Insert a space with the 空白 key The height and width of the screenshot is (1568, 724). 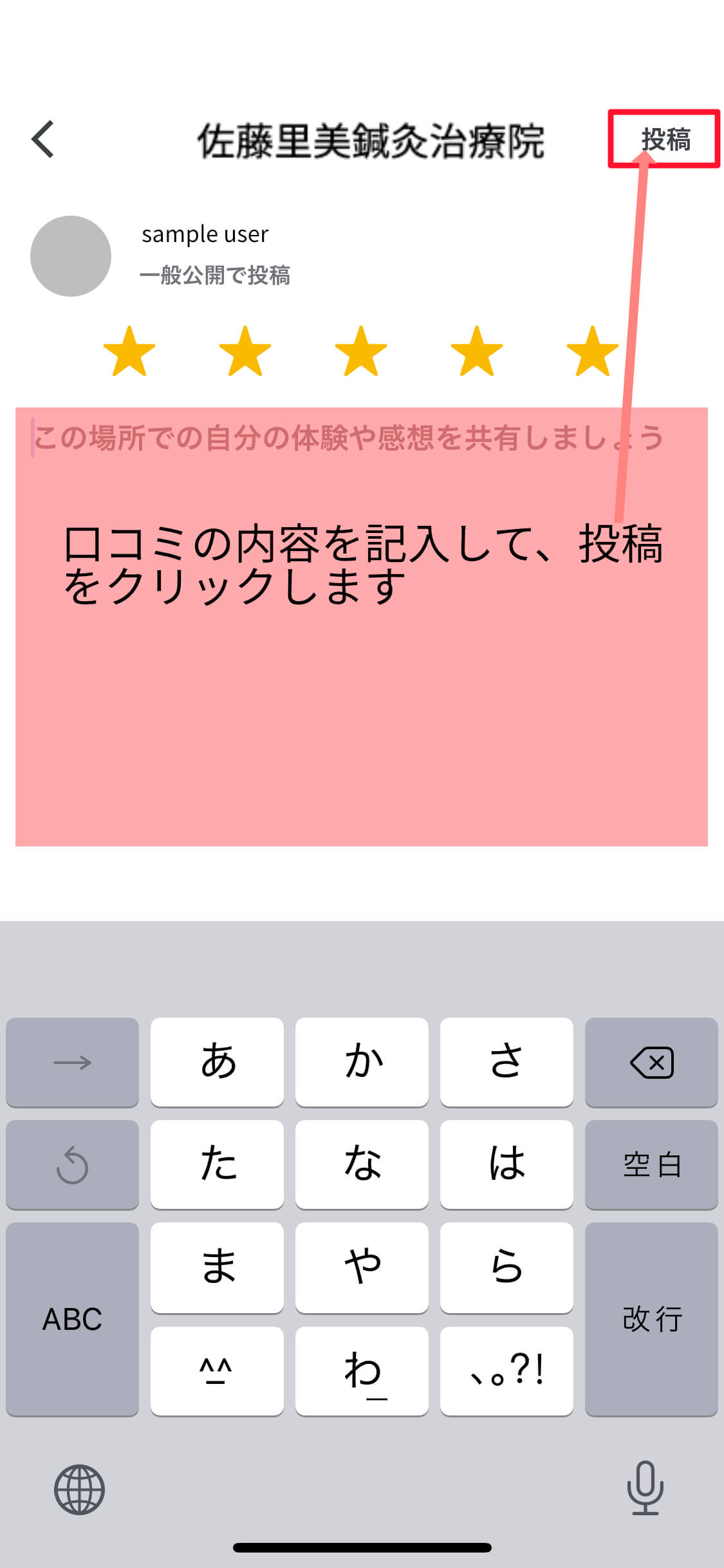click(651, 1164)
